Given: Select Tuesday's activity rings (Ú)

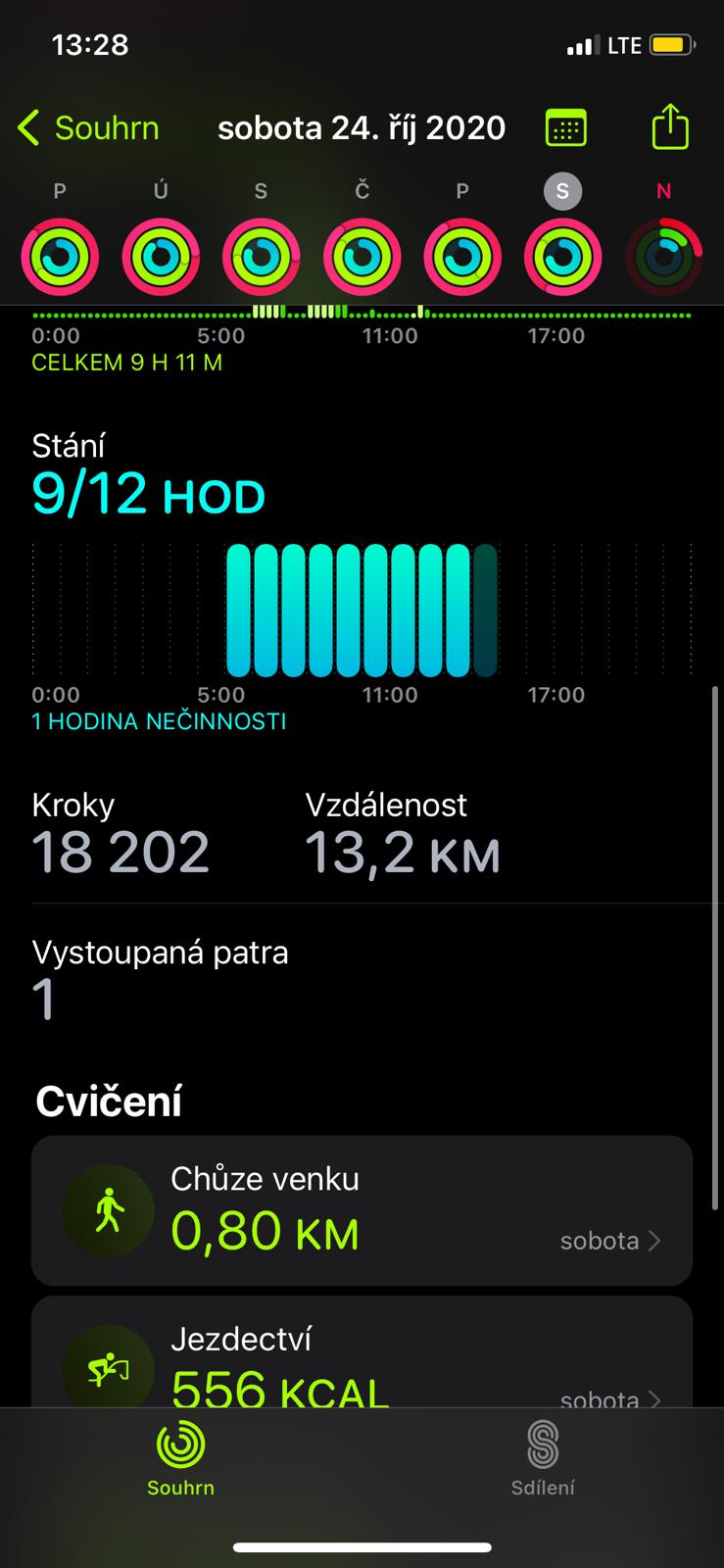Looking at the screenshot, I should [161, 257].
